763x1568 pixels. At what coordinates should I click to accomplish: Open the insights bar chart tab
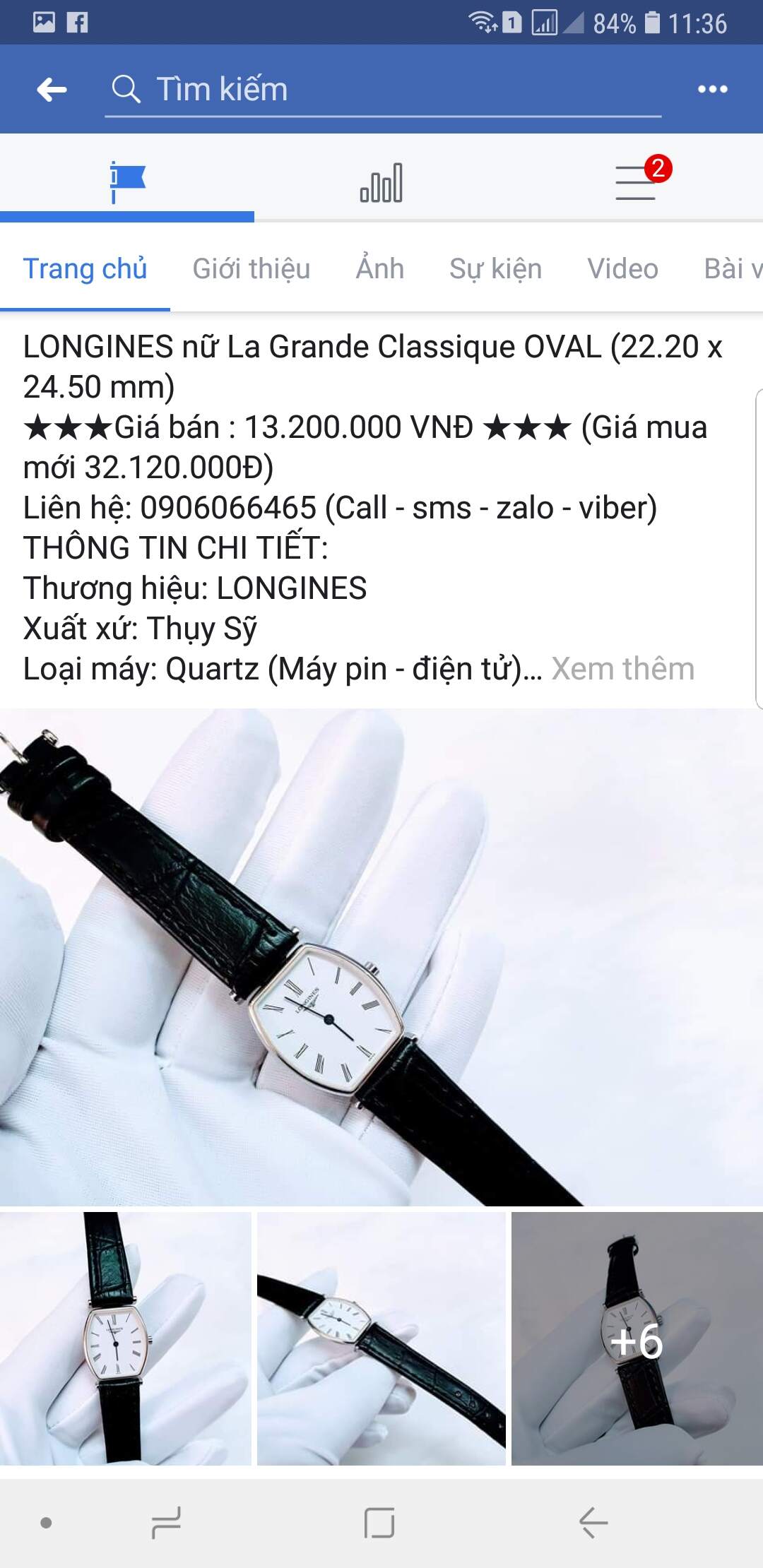click(381, 182)
